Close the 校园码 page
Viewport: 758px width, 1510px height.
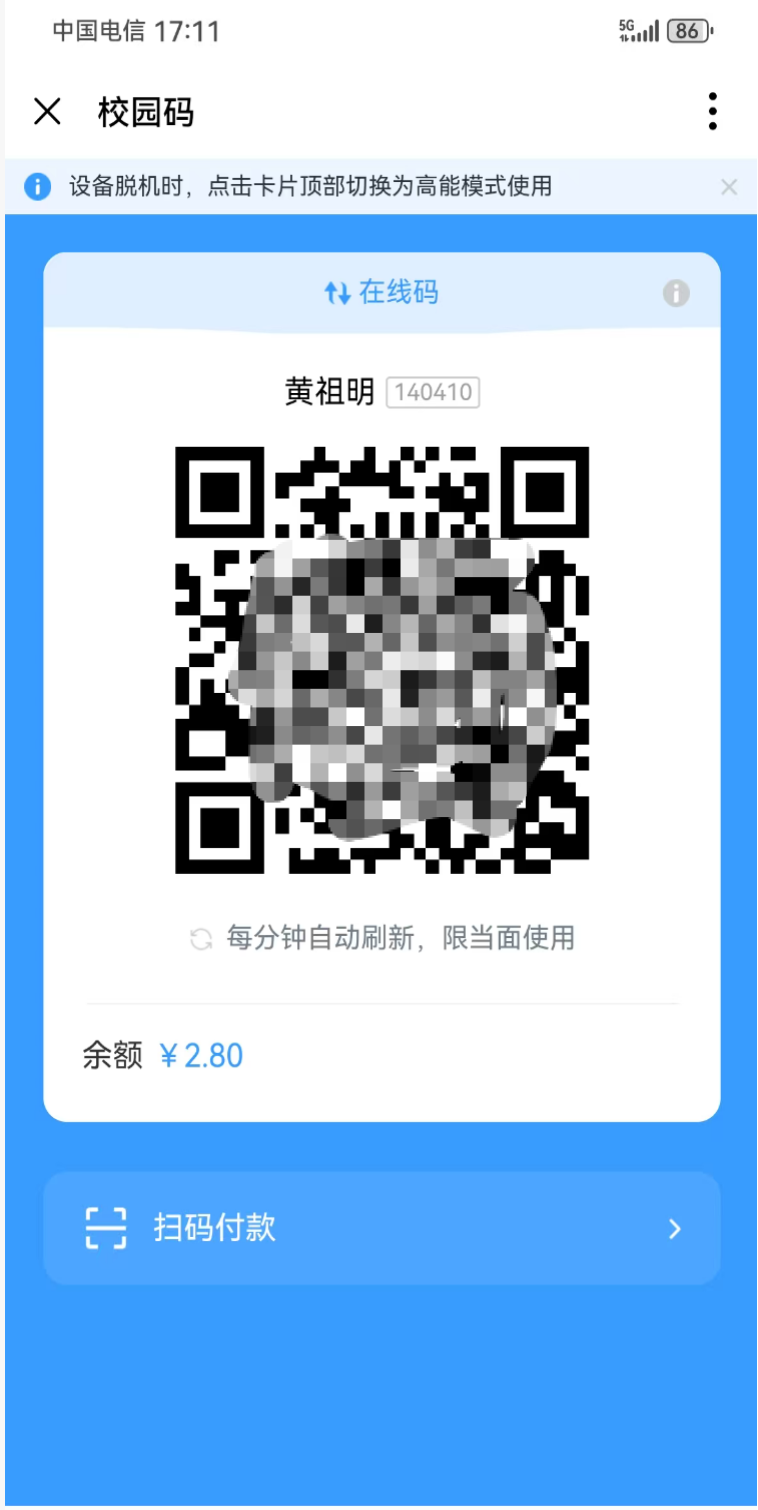tap(47, 111)
